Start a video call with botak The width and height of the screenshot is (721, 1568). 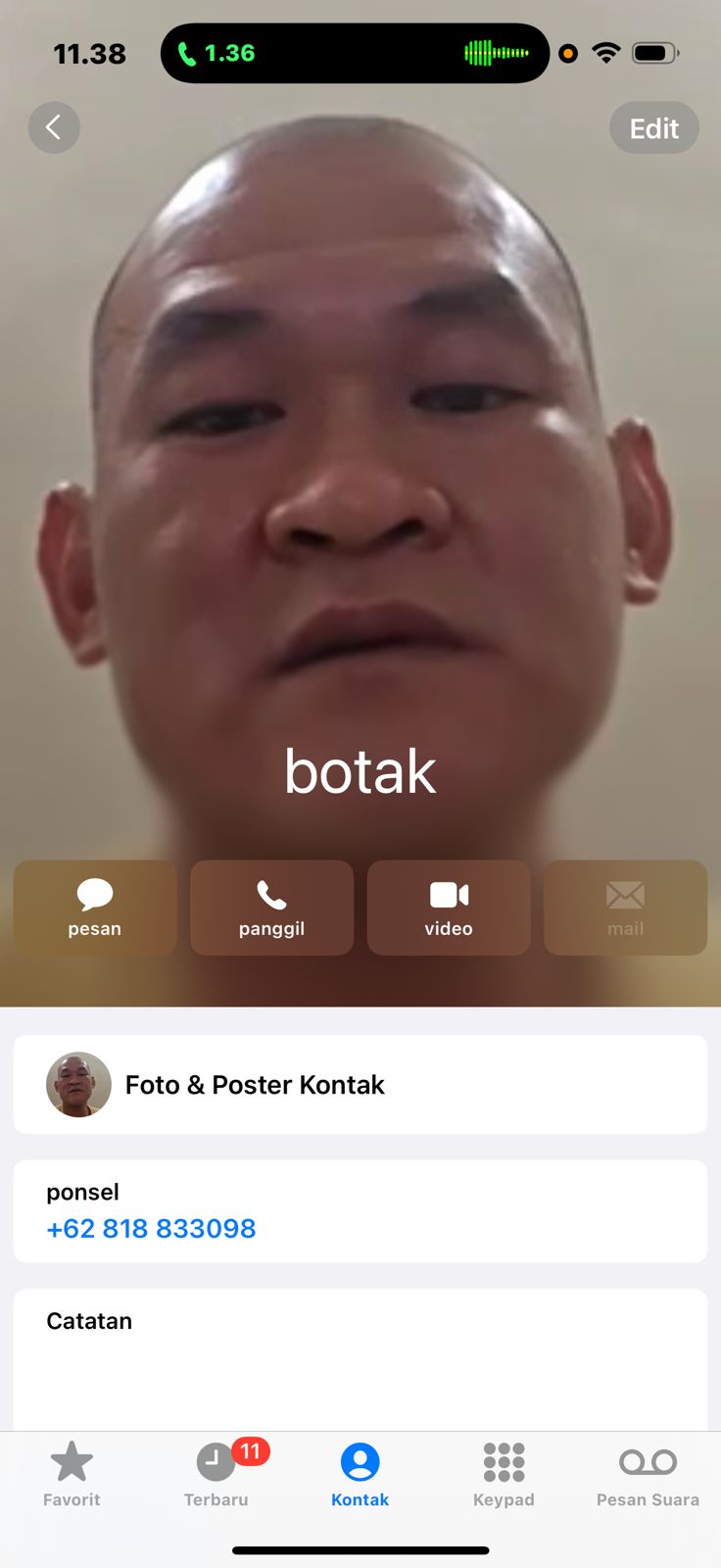coord(449,907)
